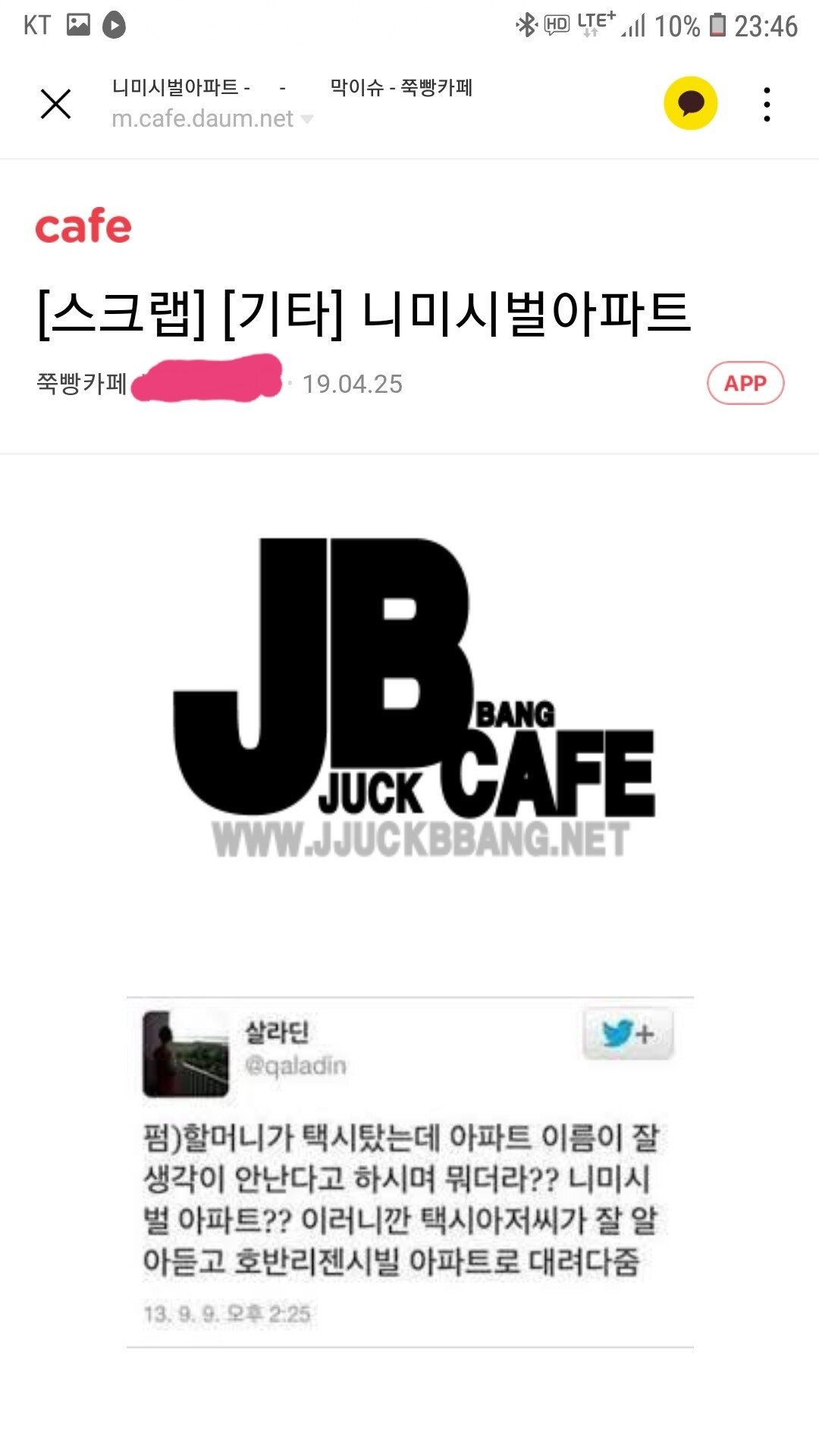Viewport: 819px width, 1456px height.
Task: Close the in-app browser page
Action: [55, 104]
